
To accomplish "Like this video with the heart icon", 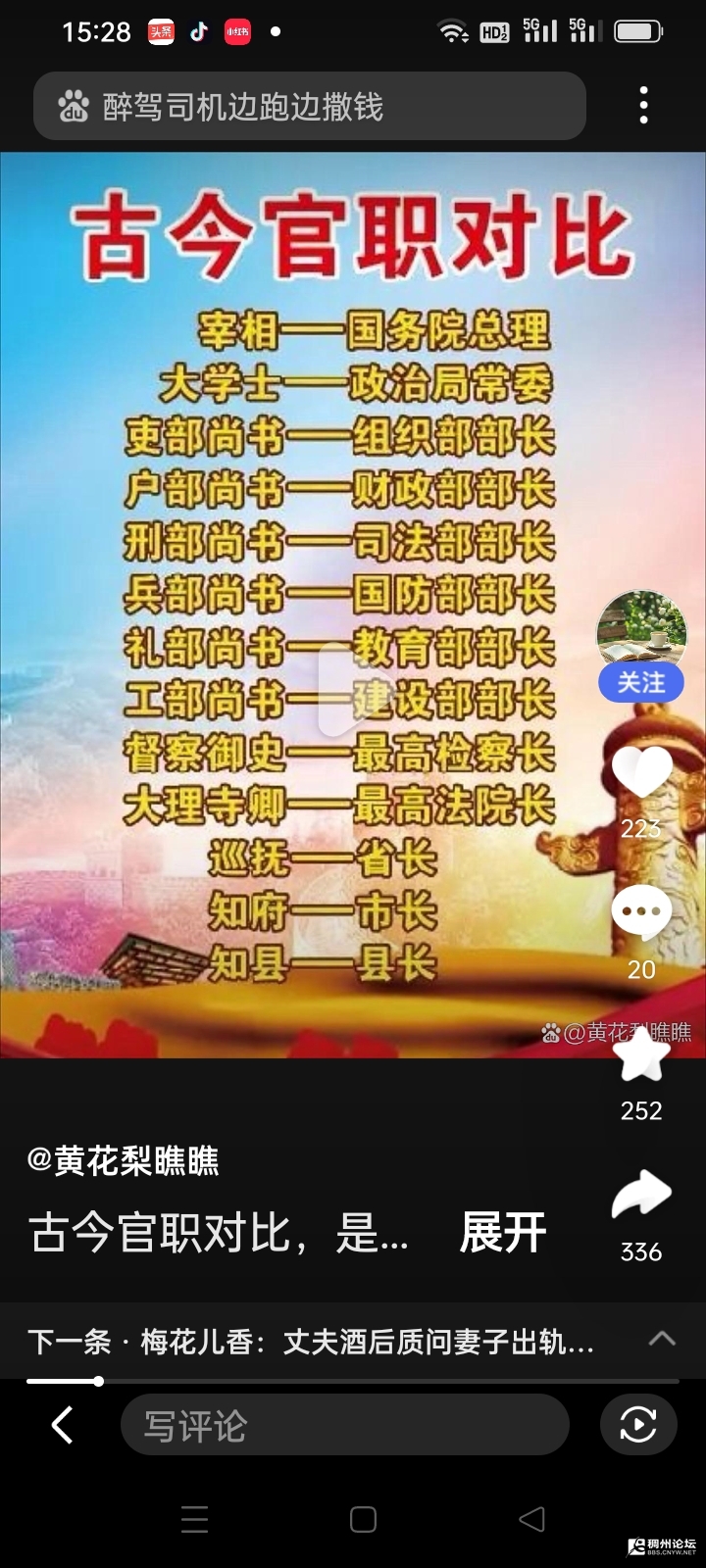I will click(x=641, y=771).
